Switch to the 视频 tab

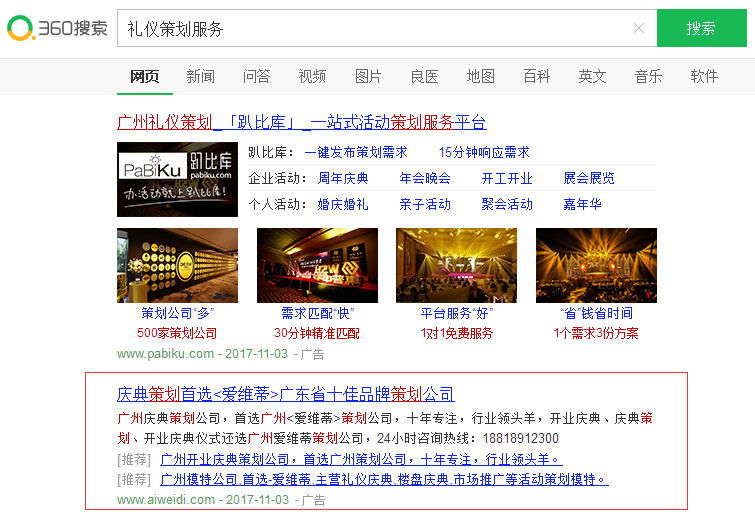(x=312, y=76)
